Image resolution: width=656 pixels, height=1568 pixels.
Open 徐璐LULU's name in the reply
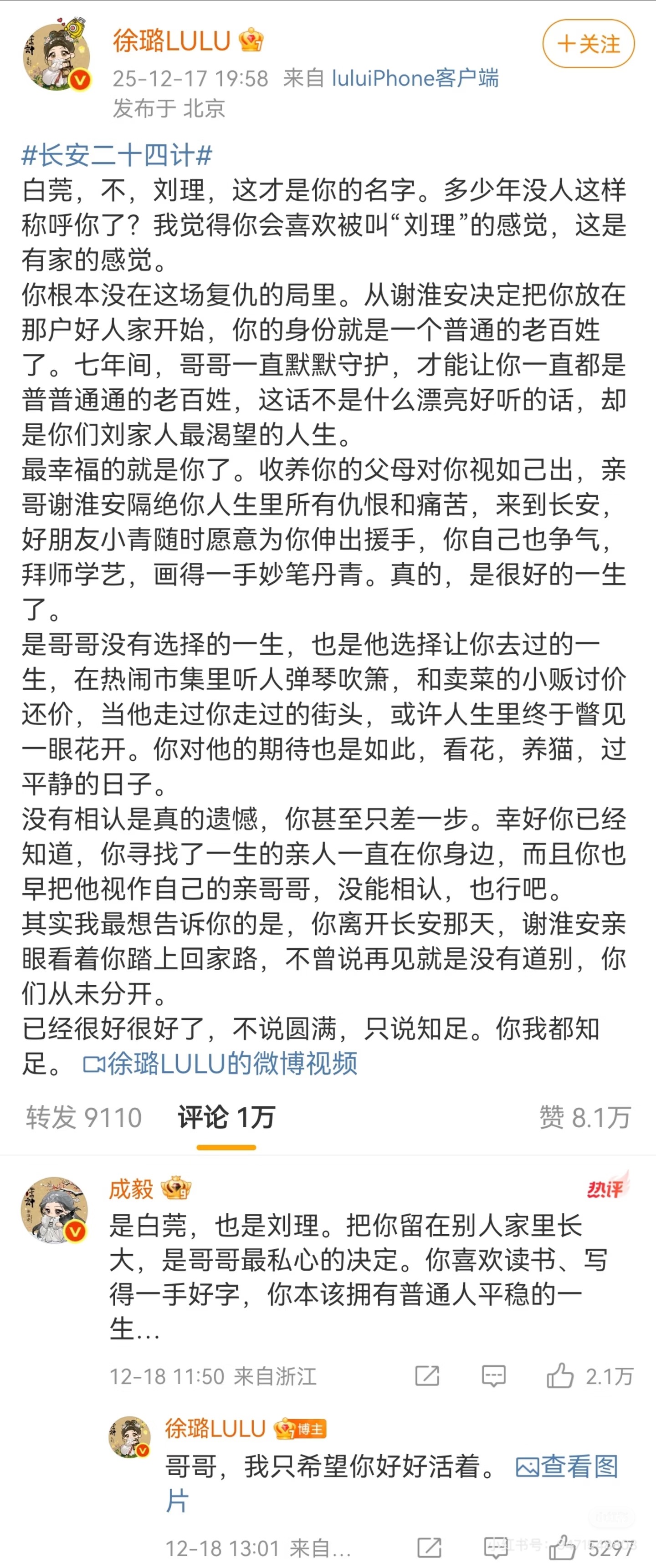tap(215, 1428)
